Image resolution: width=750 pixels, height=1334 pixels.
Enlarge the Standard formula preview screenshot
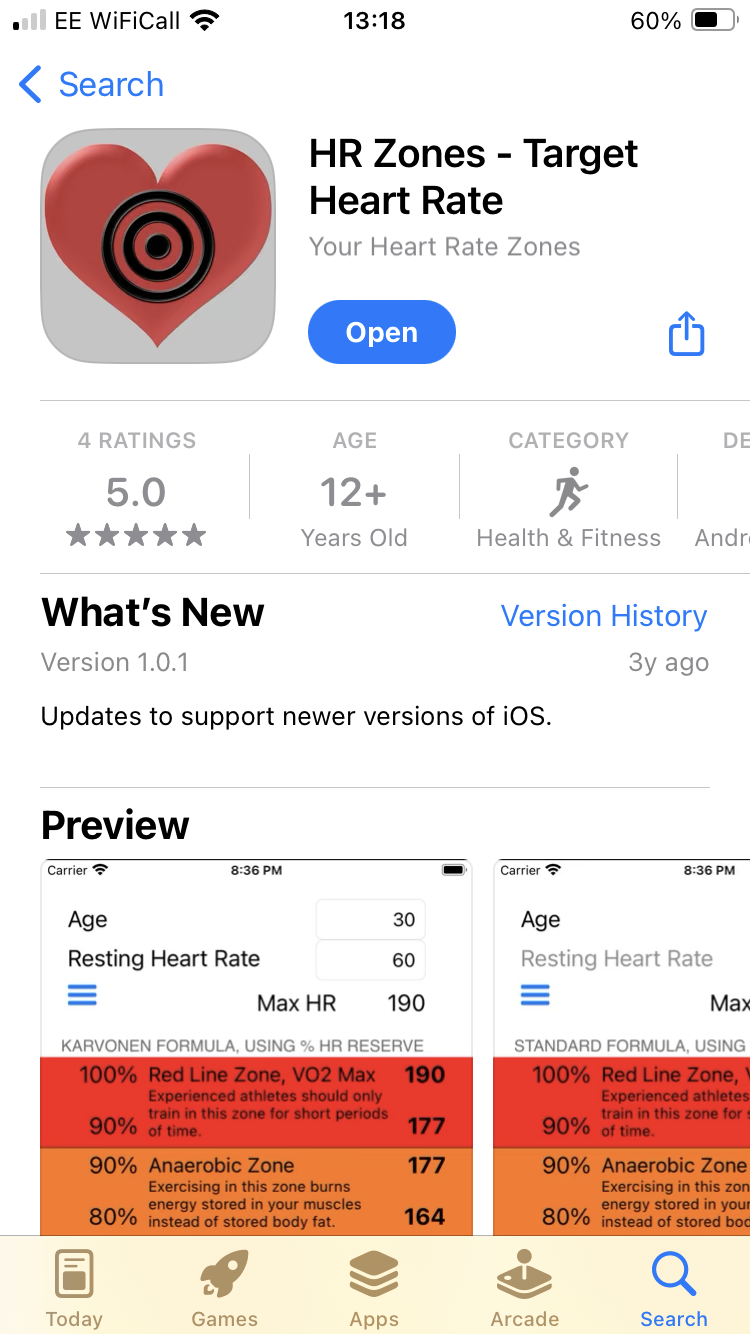(622, 1045)
